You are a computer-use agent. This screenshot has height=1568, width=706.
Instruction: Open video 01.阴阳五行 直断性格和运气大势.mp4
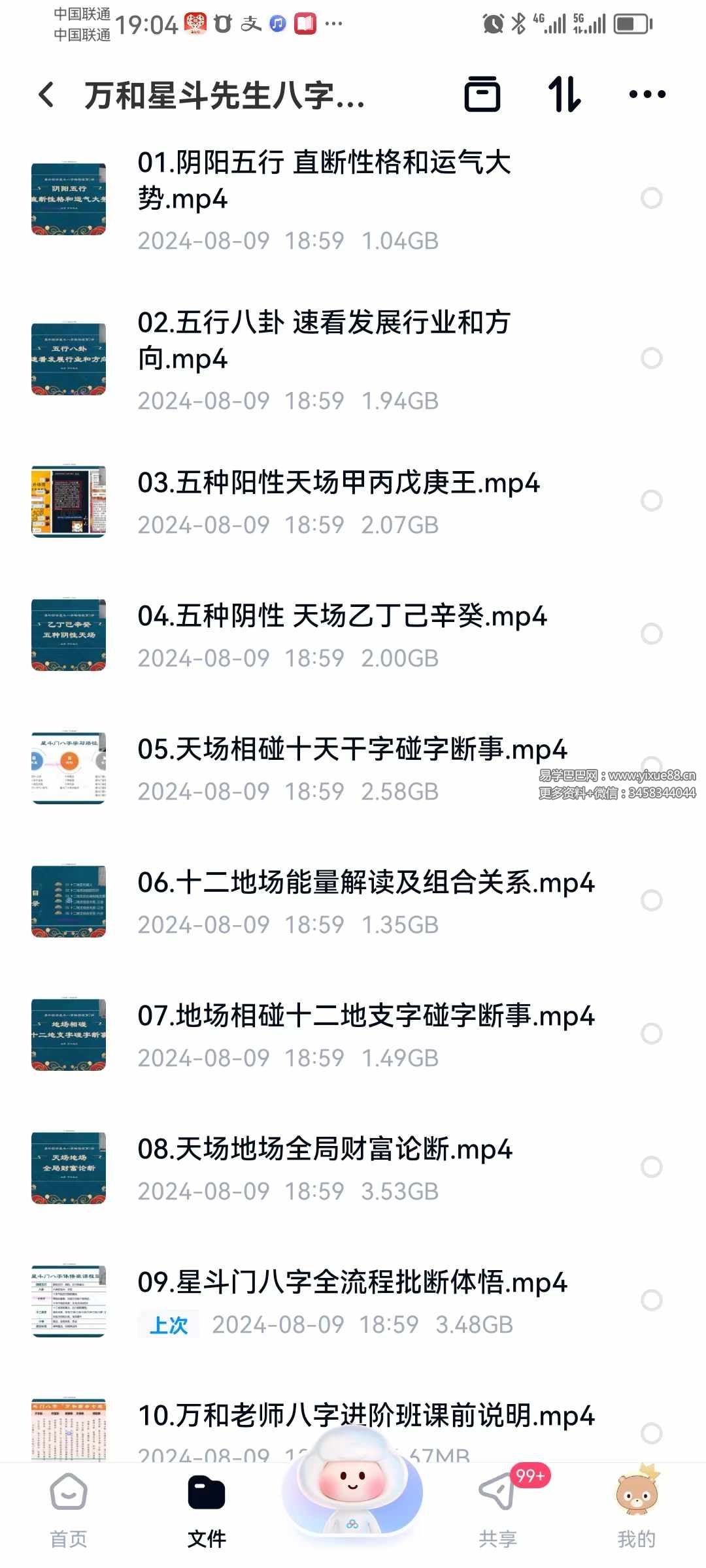(x=324, y=180)
